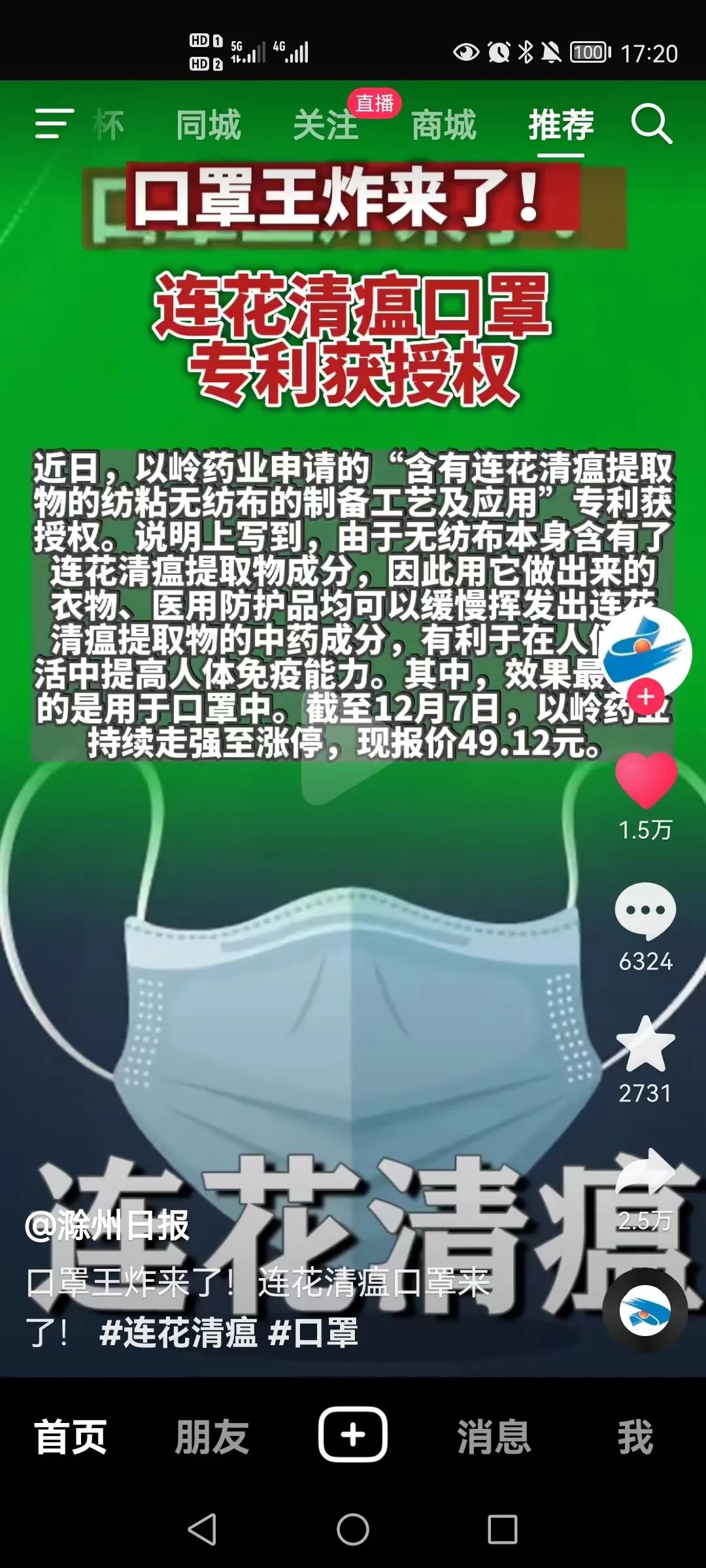Switch to the 商城 tab
Viewport: 706px width, 1568px height.
point(444,125)
